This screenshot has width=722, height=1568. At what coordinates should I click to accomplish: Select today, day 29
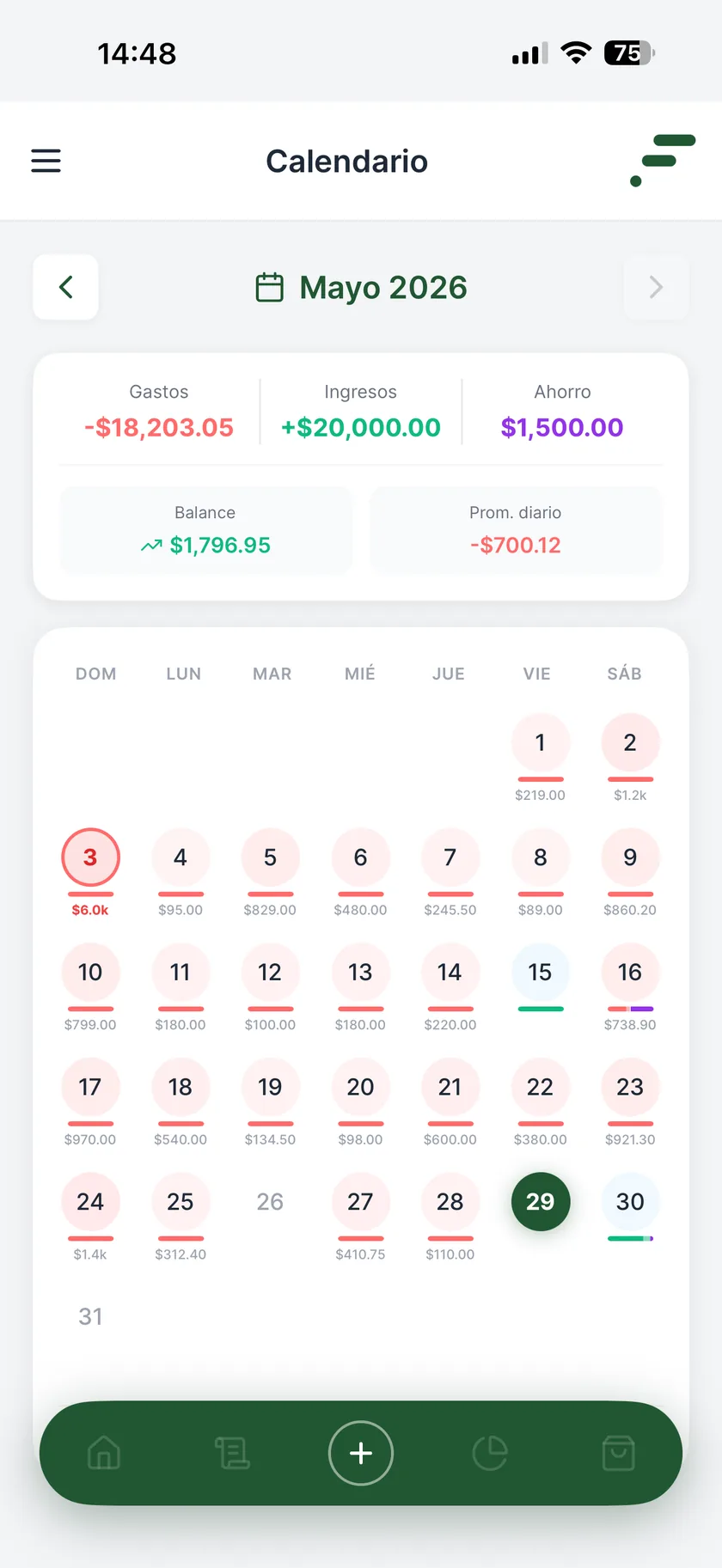pos(540,1201)
